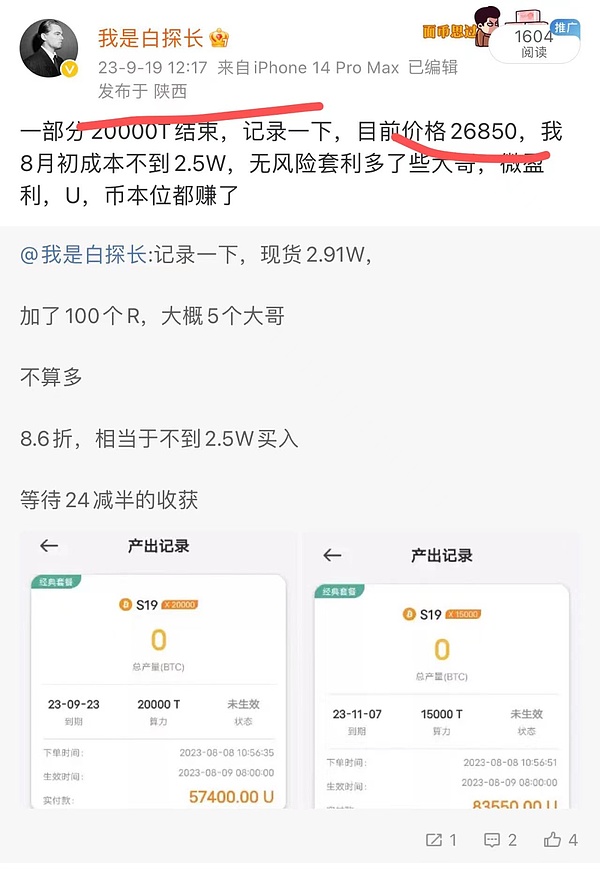This screenshot has height=877, width=600.
Task: Open the 我是白探长 username at the top
Action: [x=150, y=39]
